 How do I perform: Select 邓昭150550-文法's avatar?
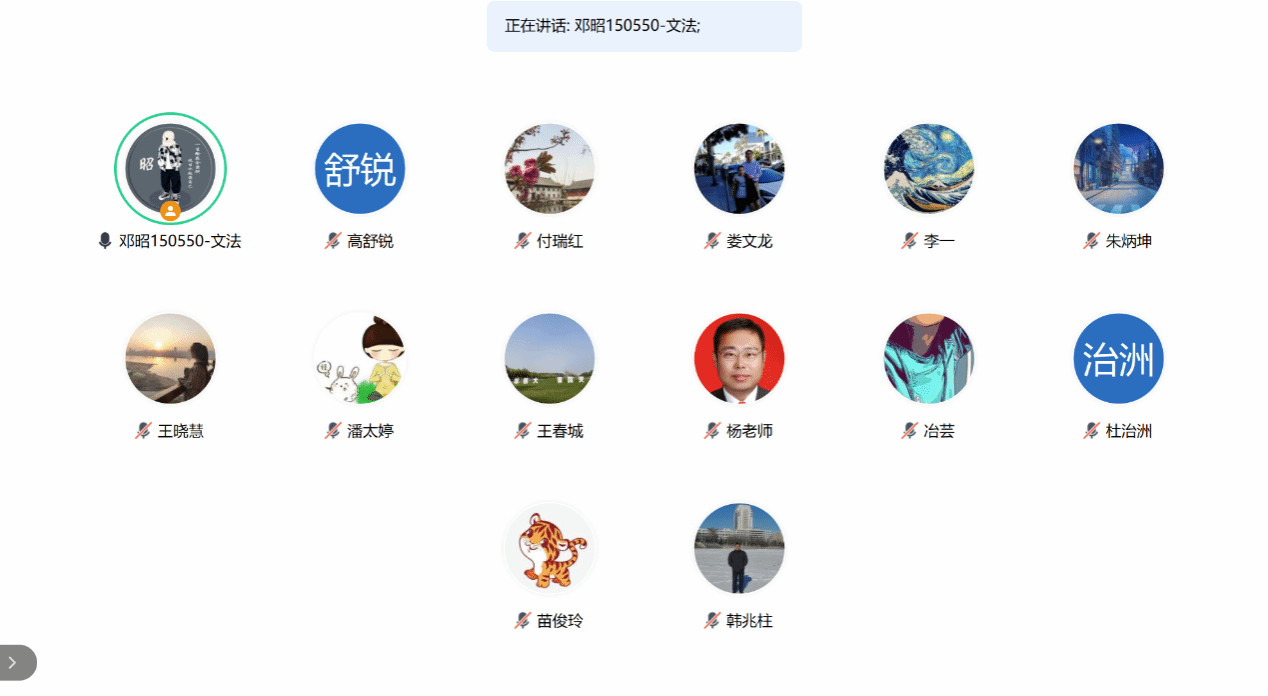coord(170,168)
